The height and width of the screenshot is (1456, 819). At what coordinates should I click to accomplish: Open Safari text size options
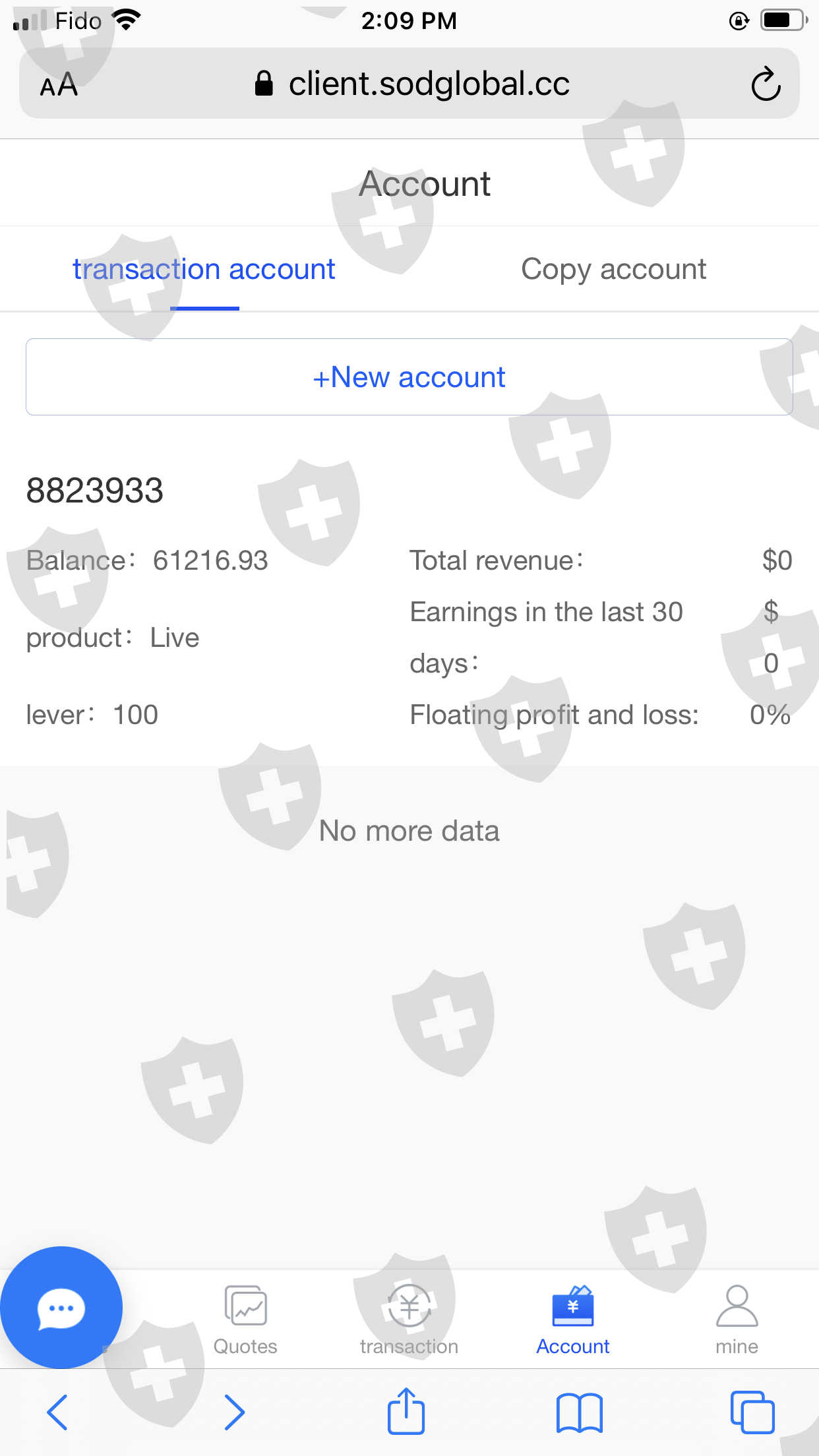(59, 85)
